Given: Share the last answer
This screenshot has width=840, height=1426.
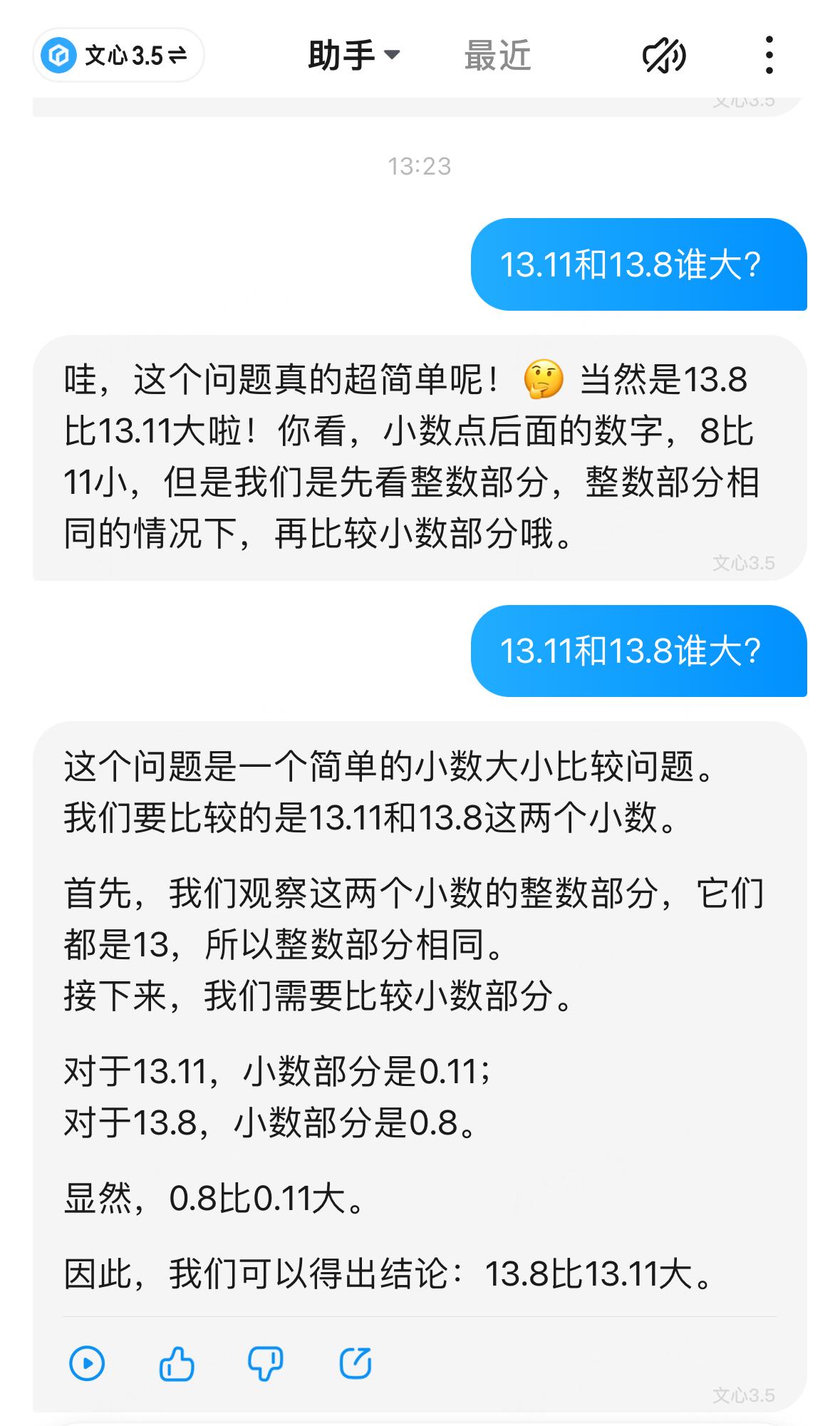Looking at the screenshot, I should (356, 1364).
